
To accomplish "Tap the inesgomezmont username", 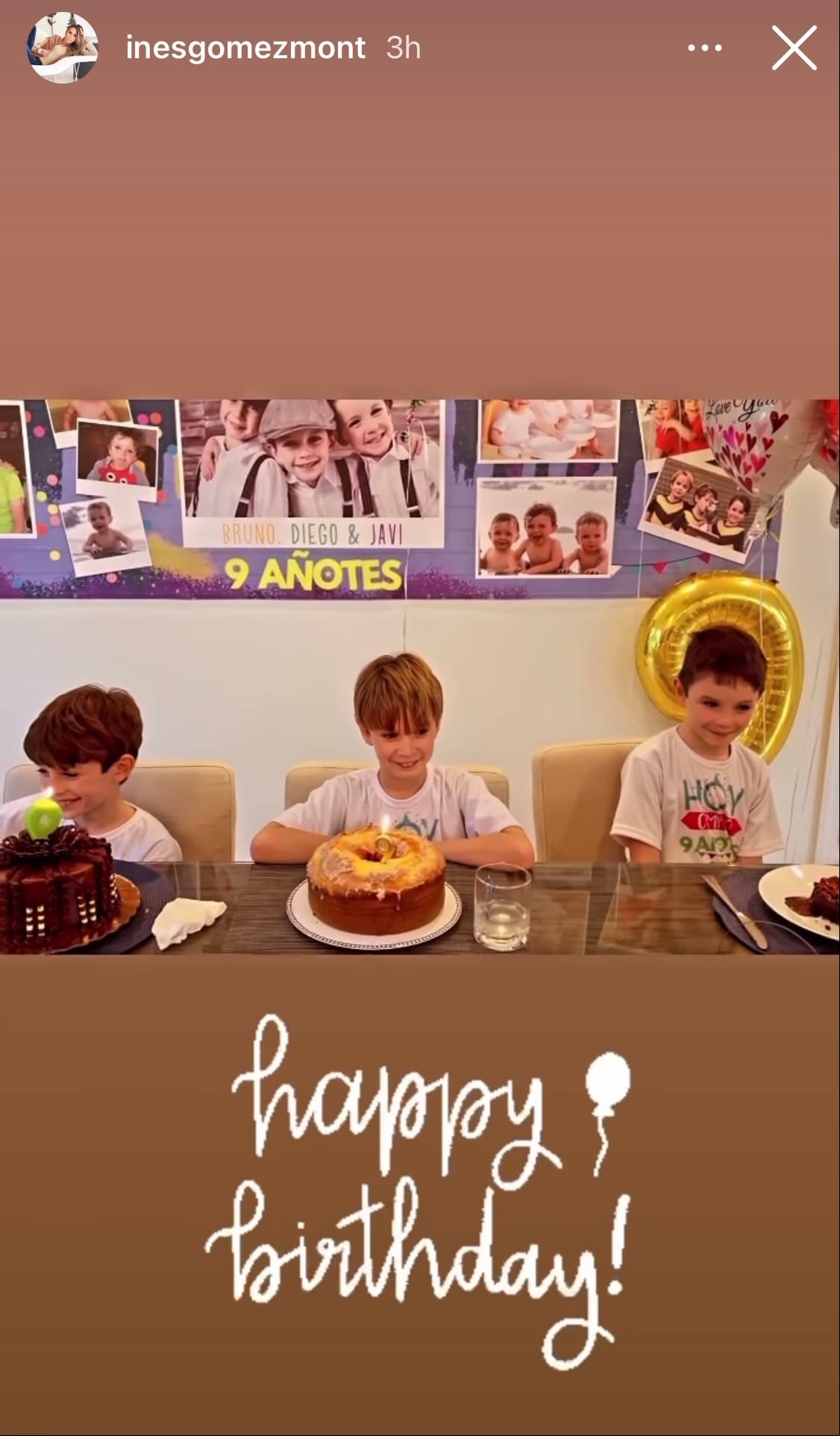I will [x=245, y=48].
